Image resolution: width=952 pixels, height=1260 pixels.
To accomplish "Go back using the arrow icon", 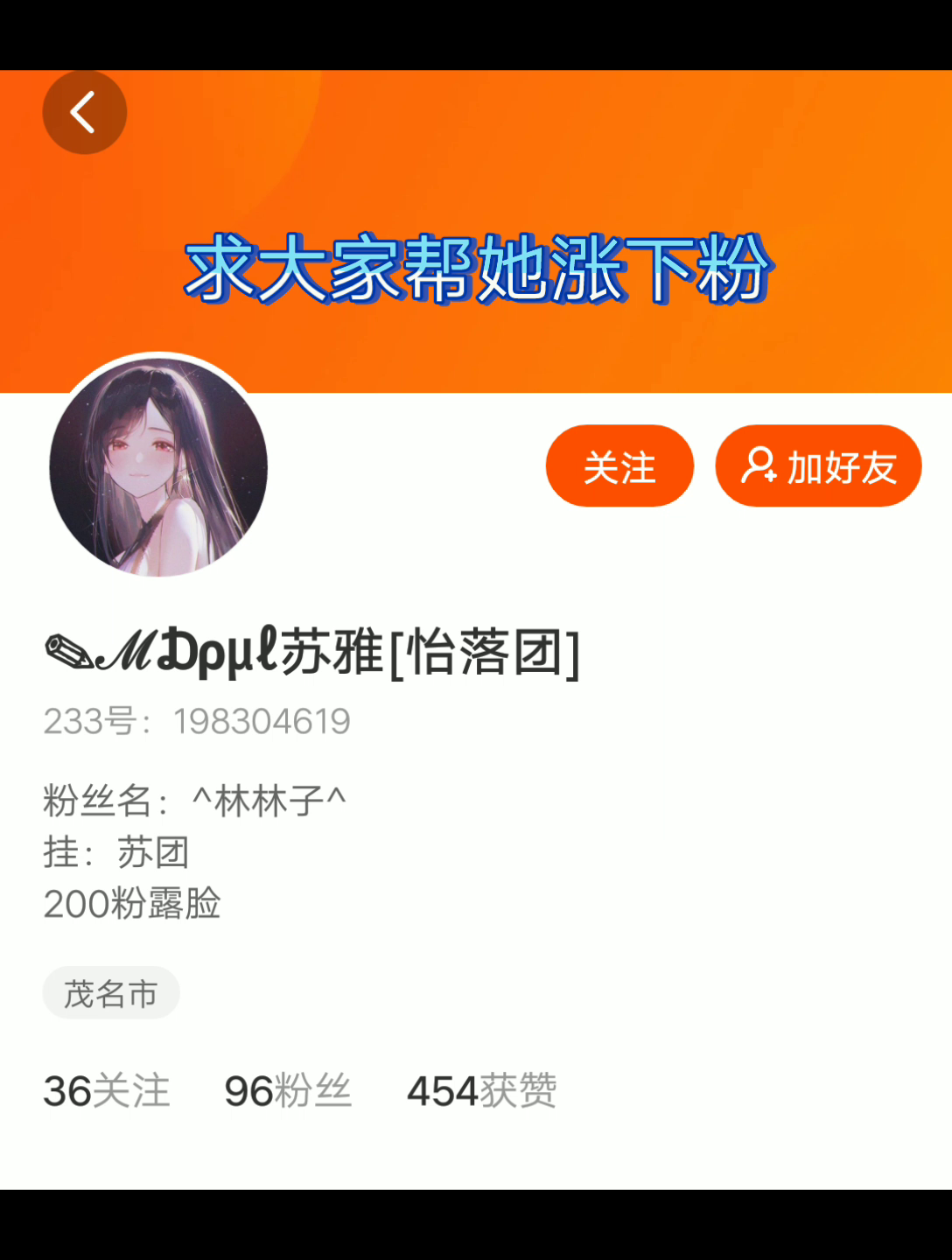I will pyautogui.click(x=84, y=113).
